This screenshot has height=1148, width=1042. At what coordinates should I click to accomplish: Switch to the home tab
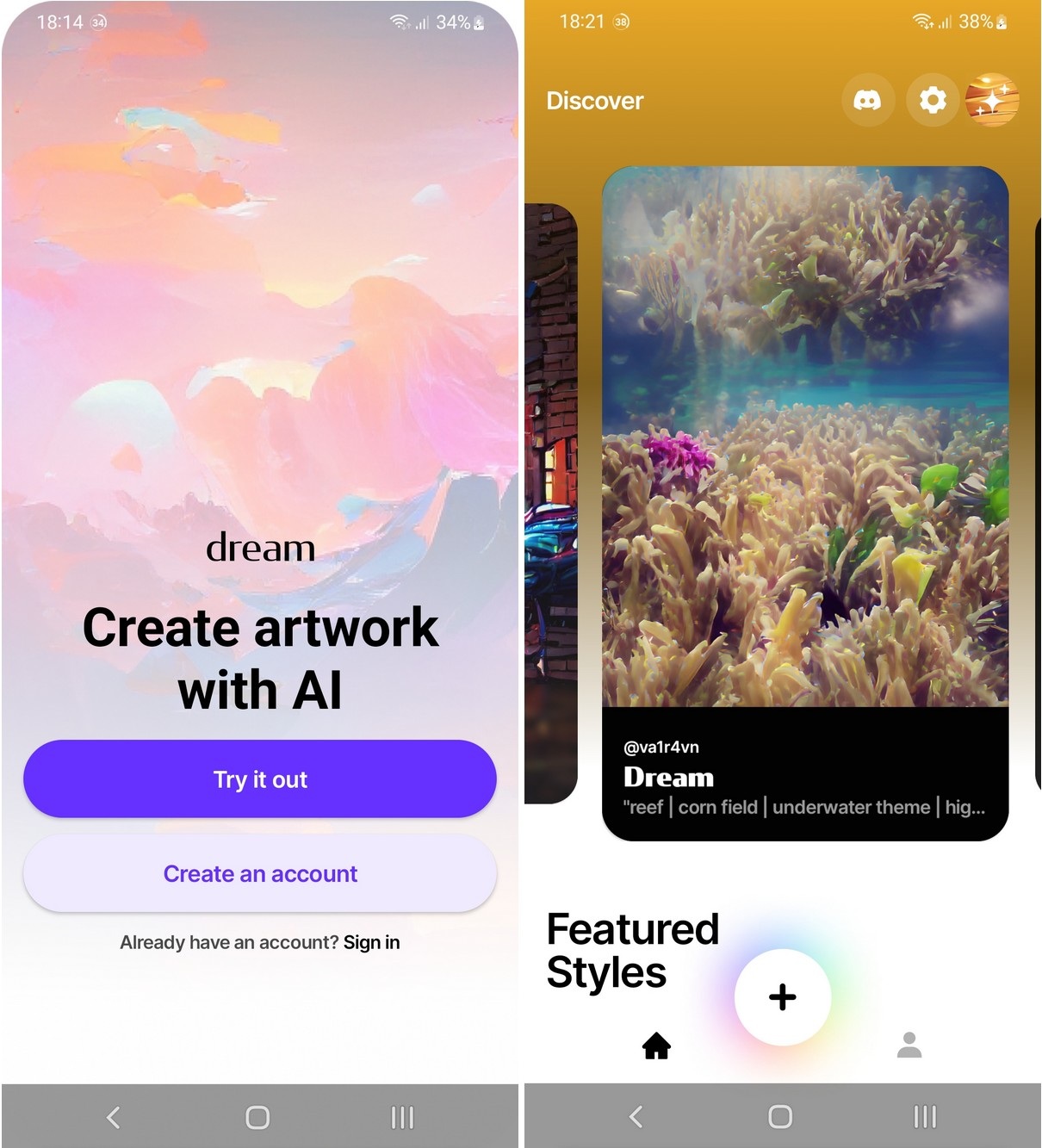656,1046
